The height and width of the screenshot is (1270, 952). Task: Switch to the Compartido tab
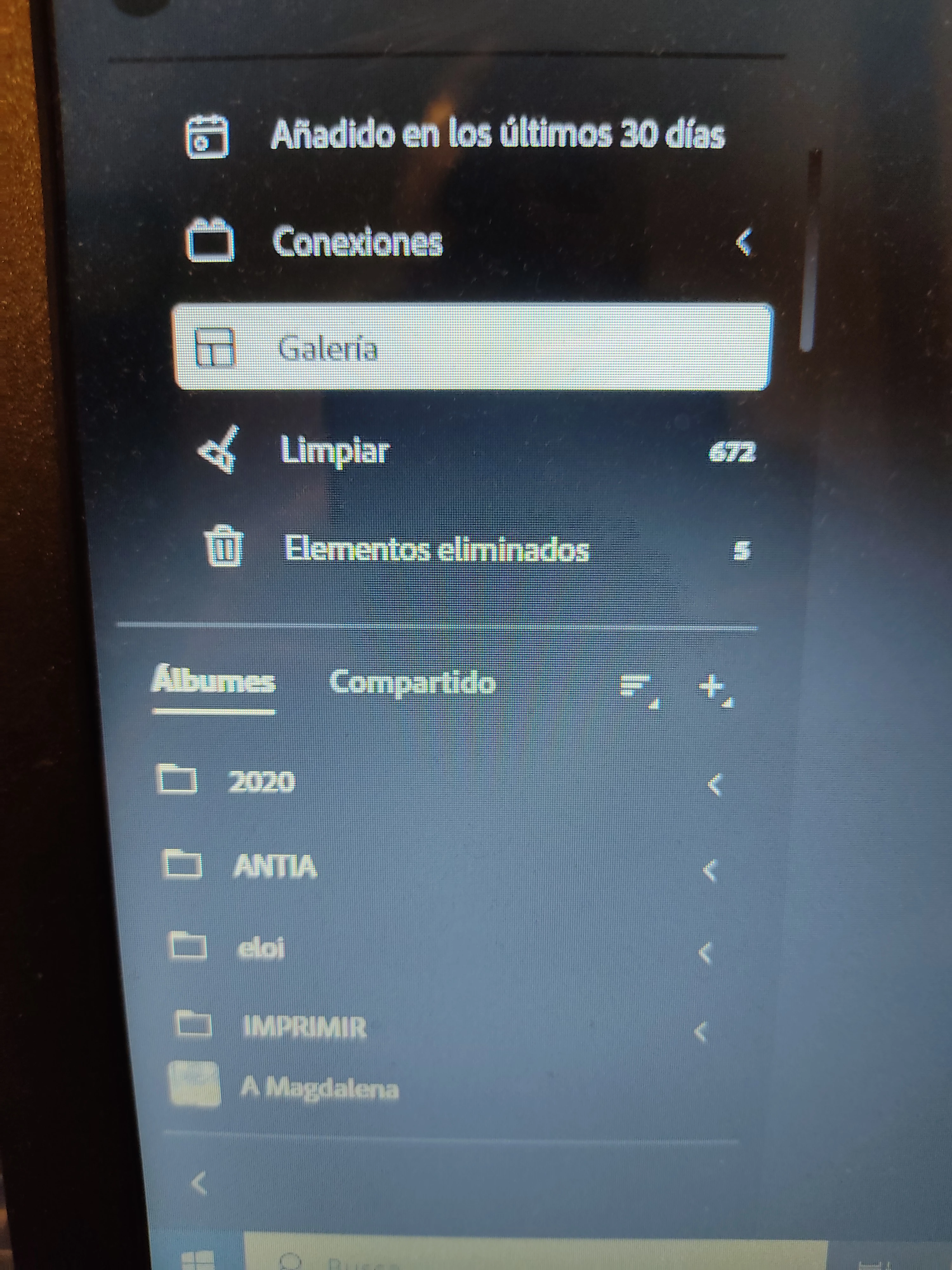pos(412,683)
